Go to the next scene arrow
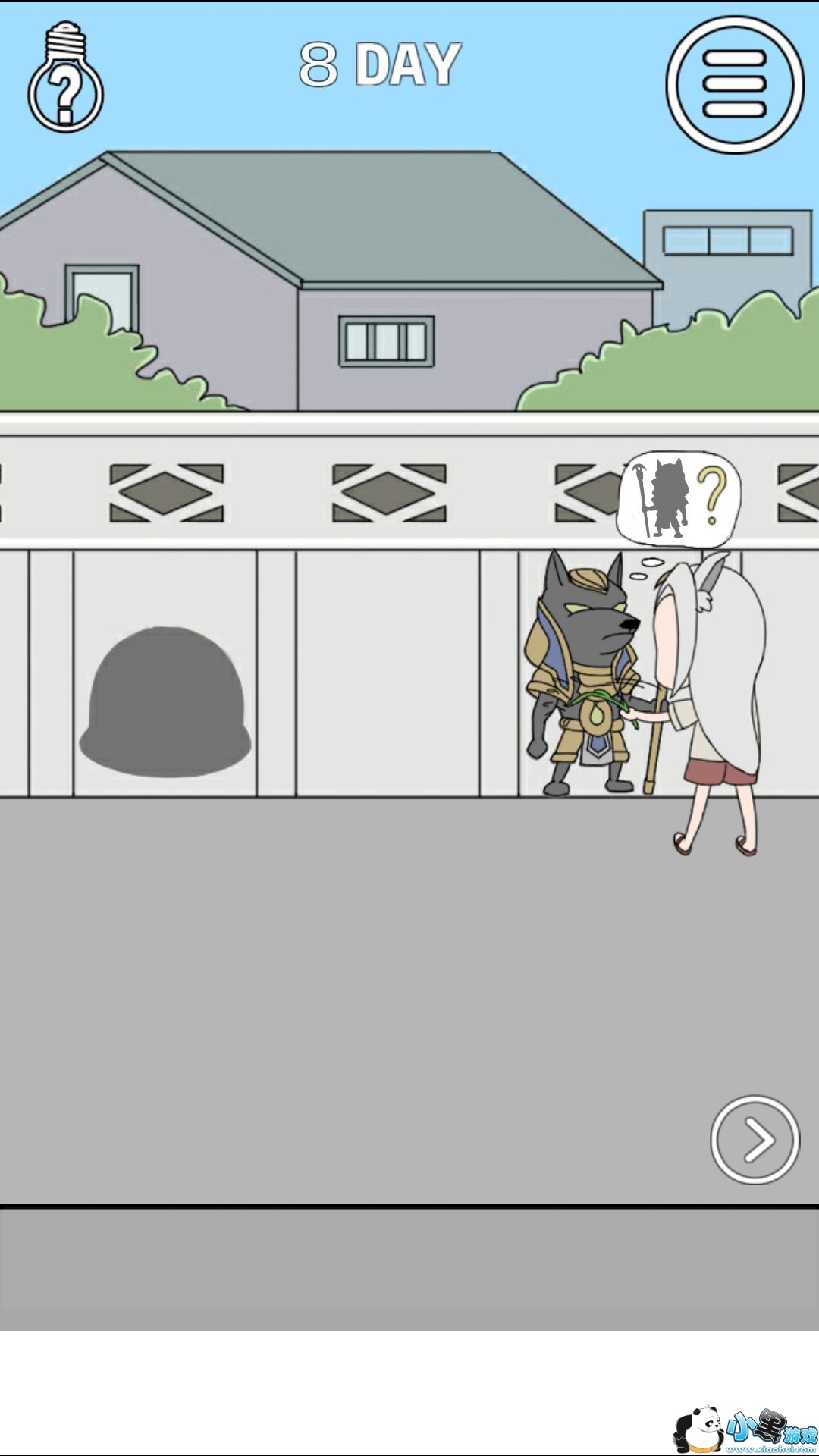819x1456 pixels. tap(755, 1139)
